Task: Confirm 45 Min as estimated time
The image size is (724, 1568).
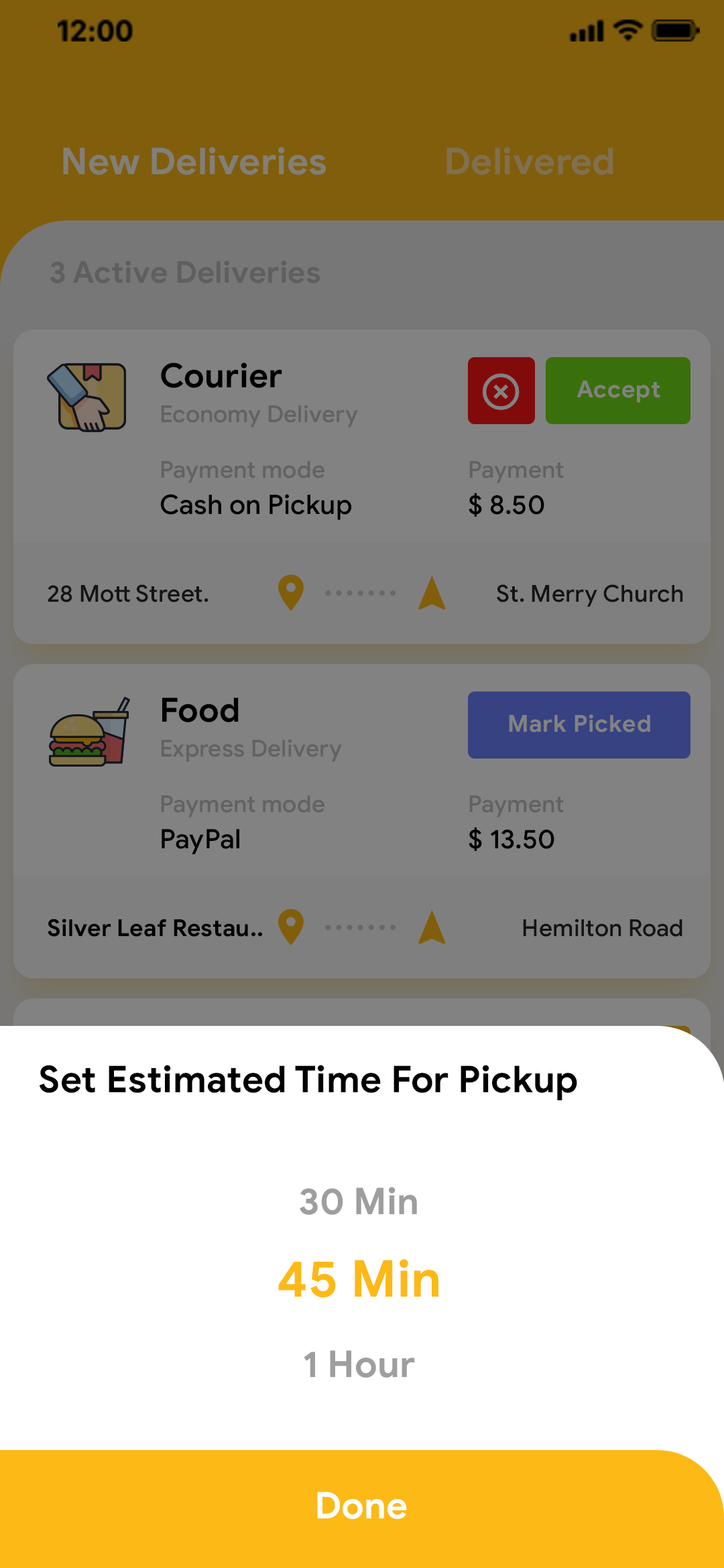Action: tap(360, 1280)
